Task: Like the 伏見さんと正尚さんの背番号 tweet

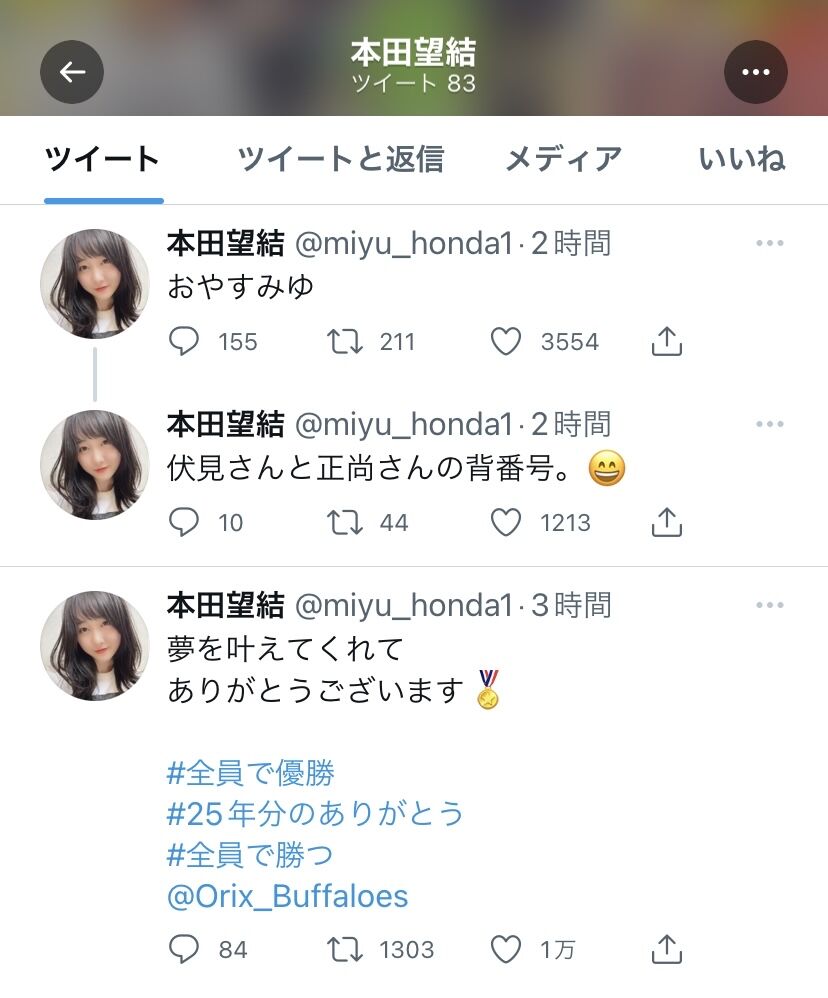Action: tap(506, 522)
